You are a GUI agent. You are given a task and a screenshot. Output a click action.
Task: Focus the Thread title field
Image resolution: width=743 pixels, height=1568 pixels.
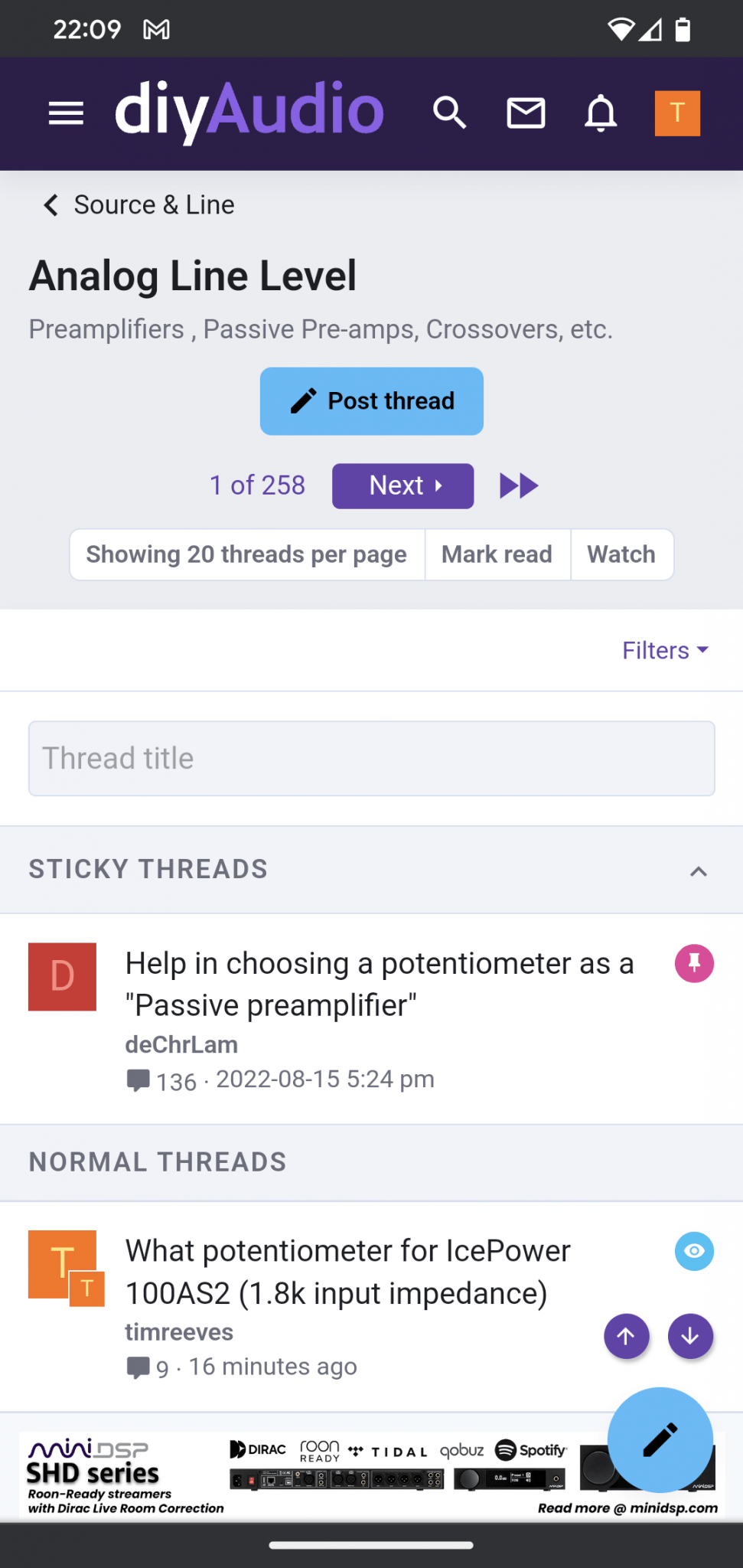tap(372, 759)
